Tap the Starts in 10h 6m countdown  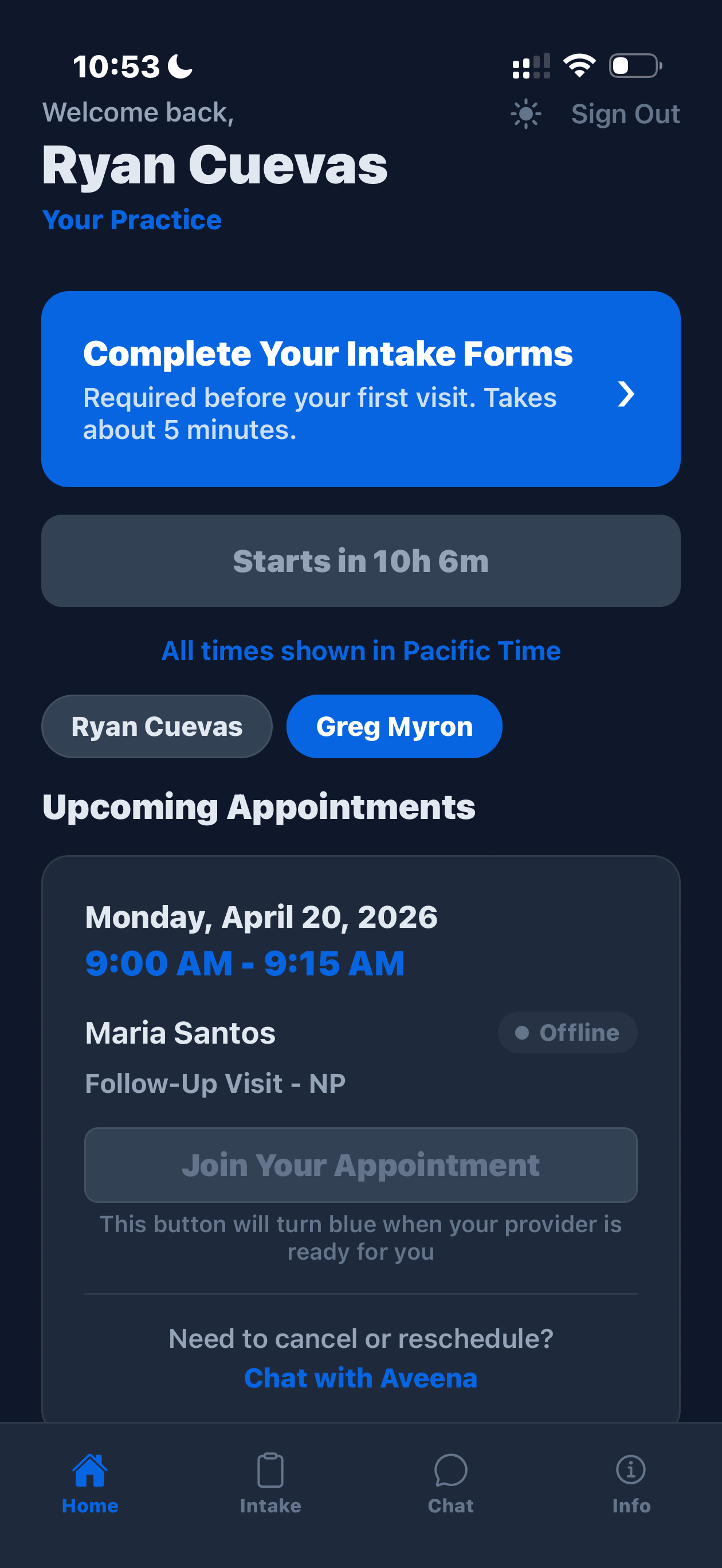pyautogui.click(x=361, y=560)
